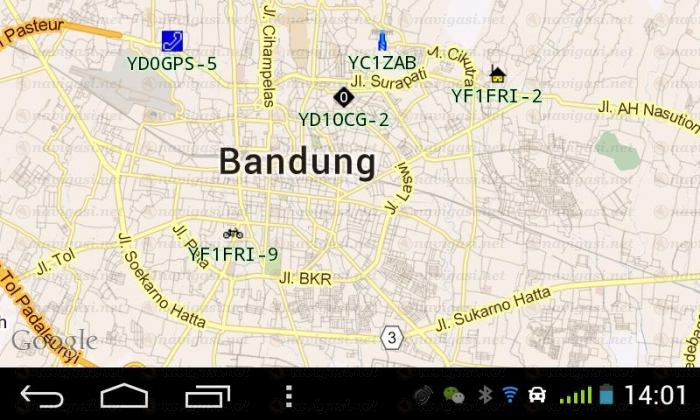Viewport: 700px width, 420px height.
Task: Select the YD0GPS-5 phone station marker
Action: click(x=172, y=41)
